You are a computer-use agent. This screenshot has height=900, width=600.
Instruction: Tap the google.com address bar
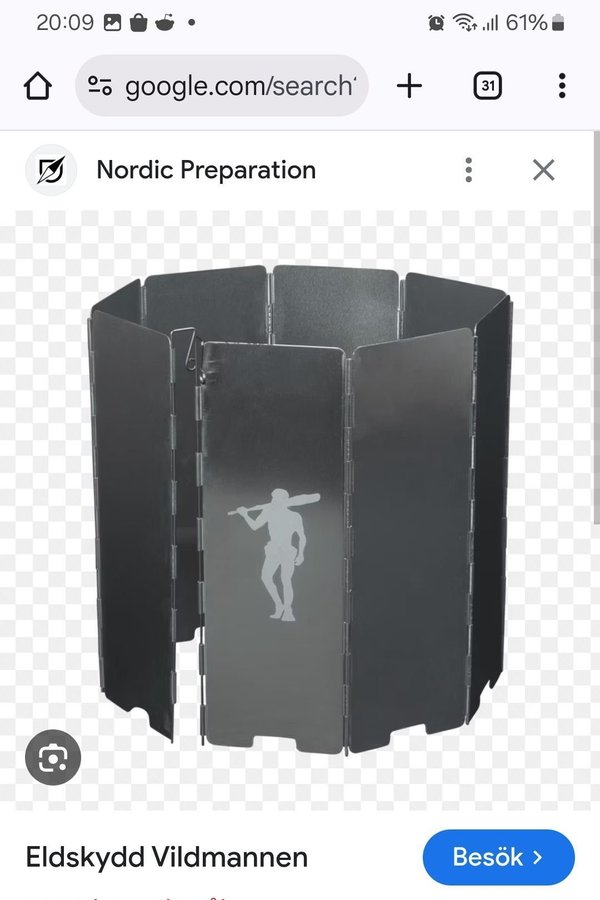(x=222, y=86)
